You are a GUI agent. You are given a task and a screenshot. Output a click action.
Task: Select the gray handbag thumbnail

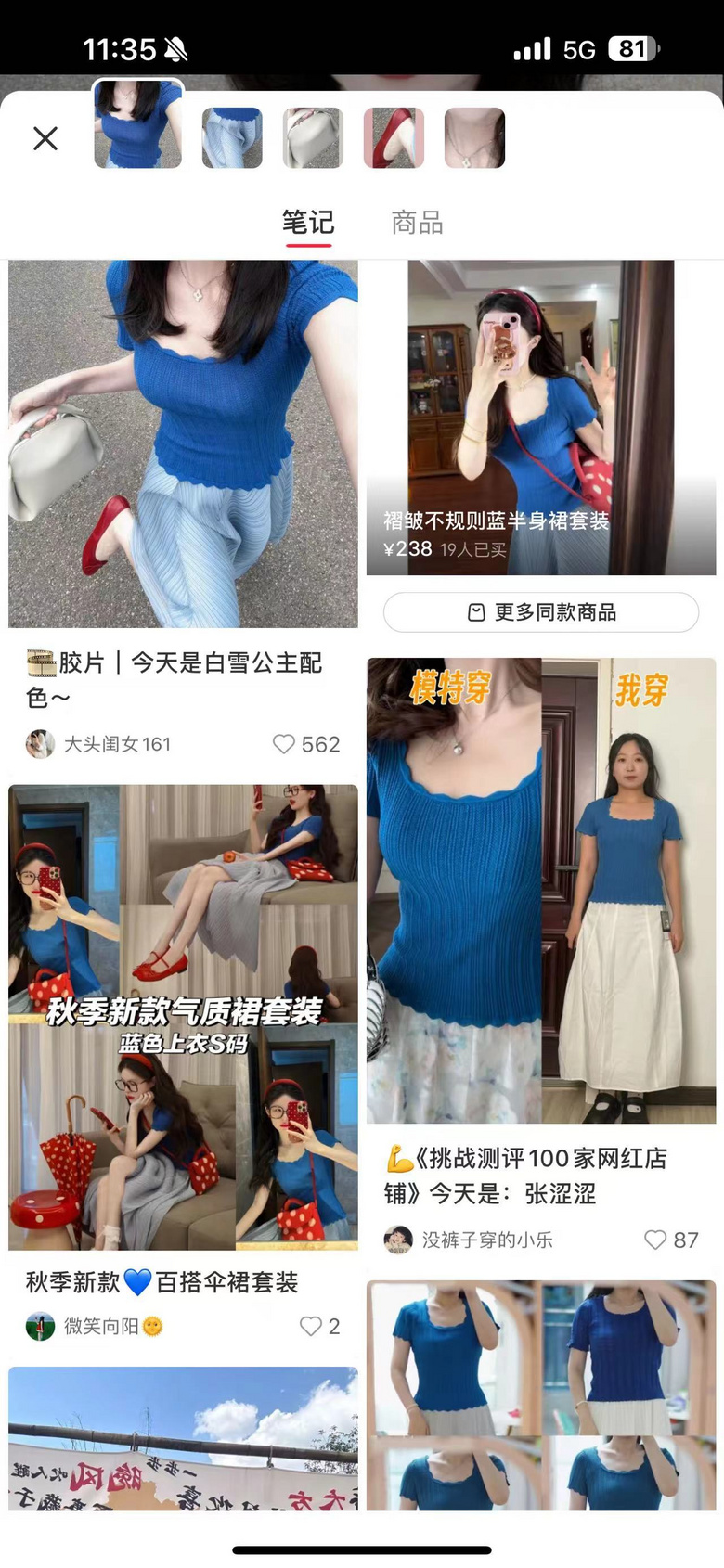(x=313, y=137)
